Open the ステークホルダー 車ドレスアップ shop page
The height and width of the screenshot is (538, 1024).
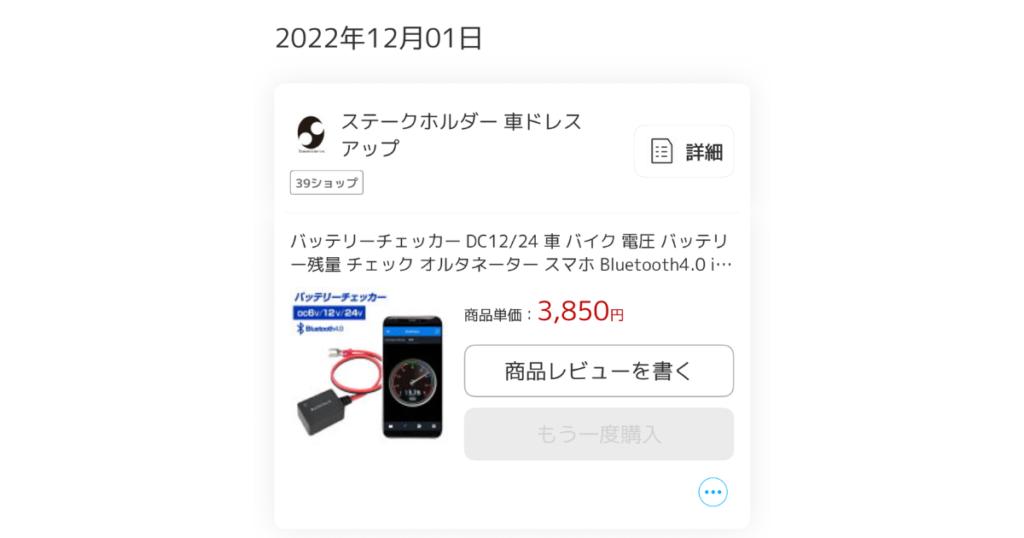[x=460, y=135]
